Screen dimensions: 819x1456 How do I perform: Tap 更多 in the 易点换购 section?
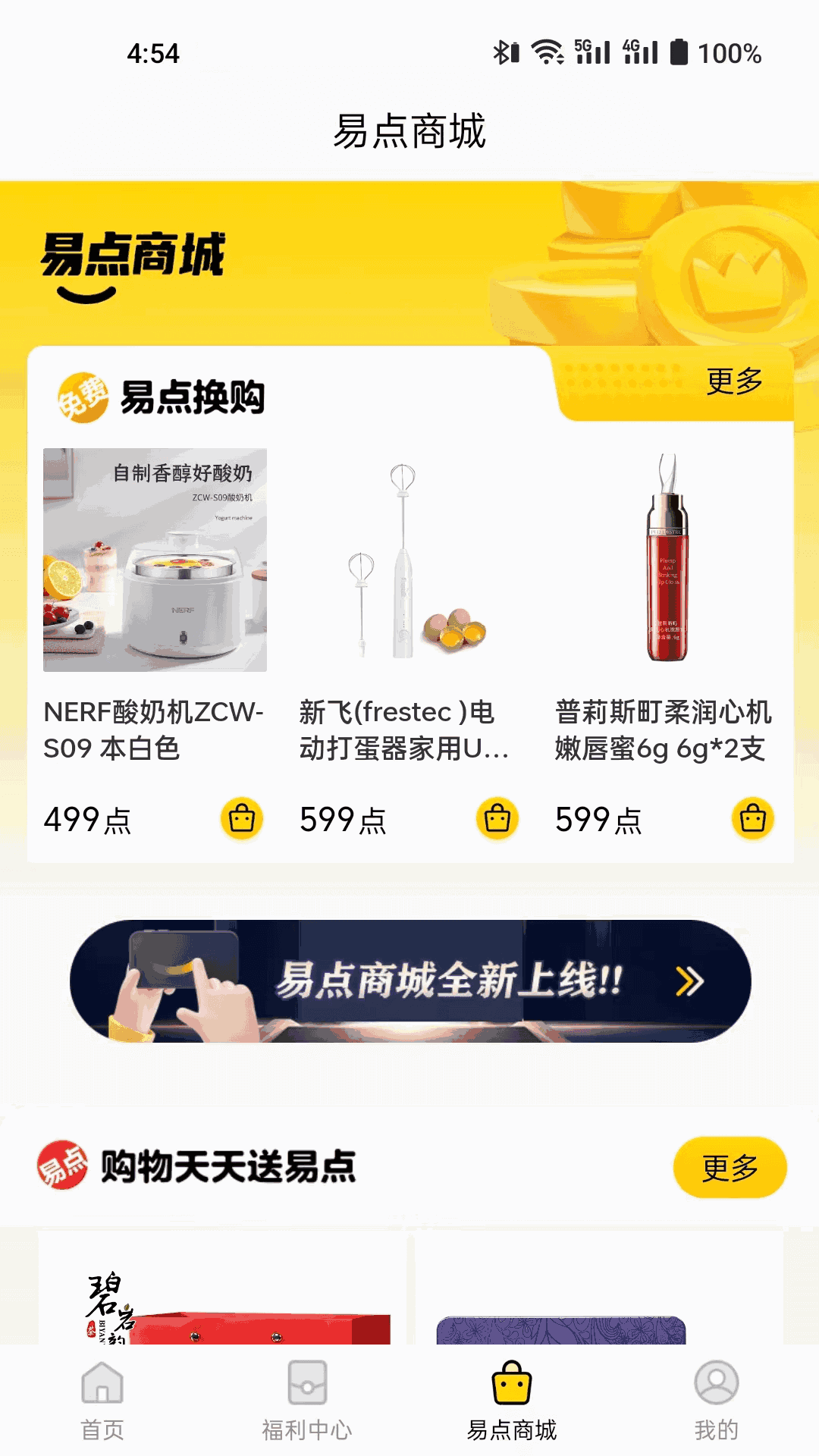(x=733, y=381)
